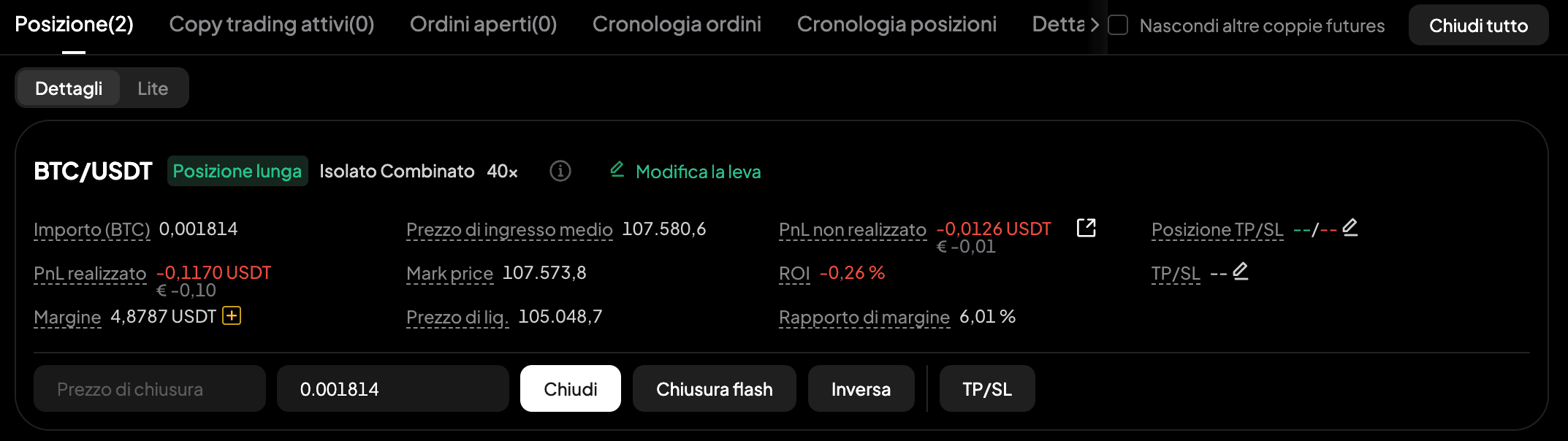The height and width of the screenshot is (441, 1568).
Task: Select the Dettagli view
Action: [x=69, y=88]
